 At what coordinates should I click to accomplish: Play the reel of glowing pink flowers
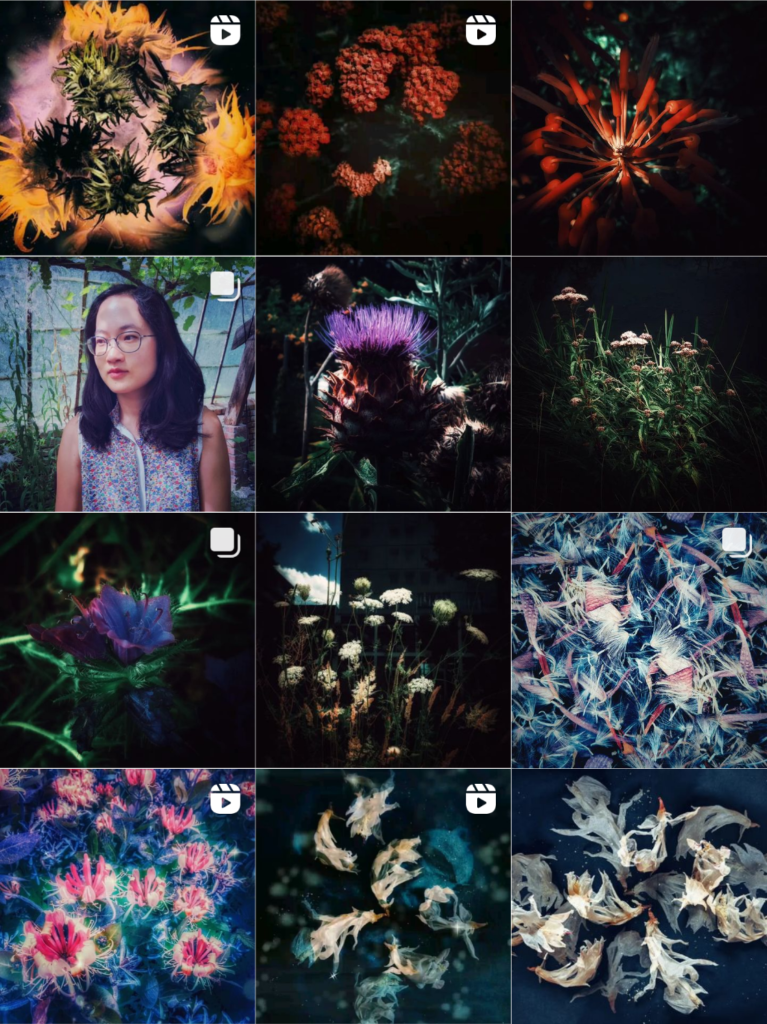coord(127,896)
